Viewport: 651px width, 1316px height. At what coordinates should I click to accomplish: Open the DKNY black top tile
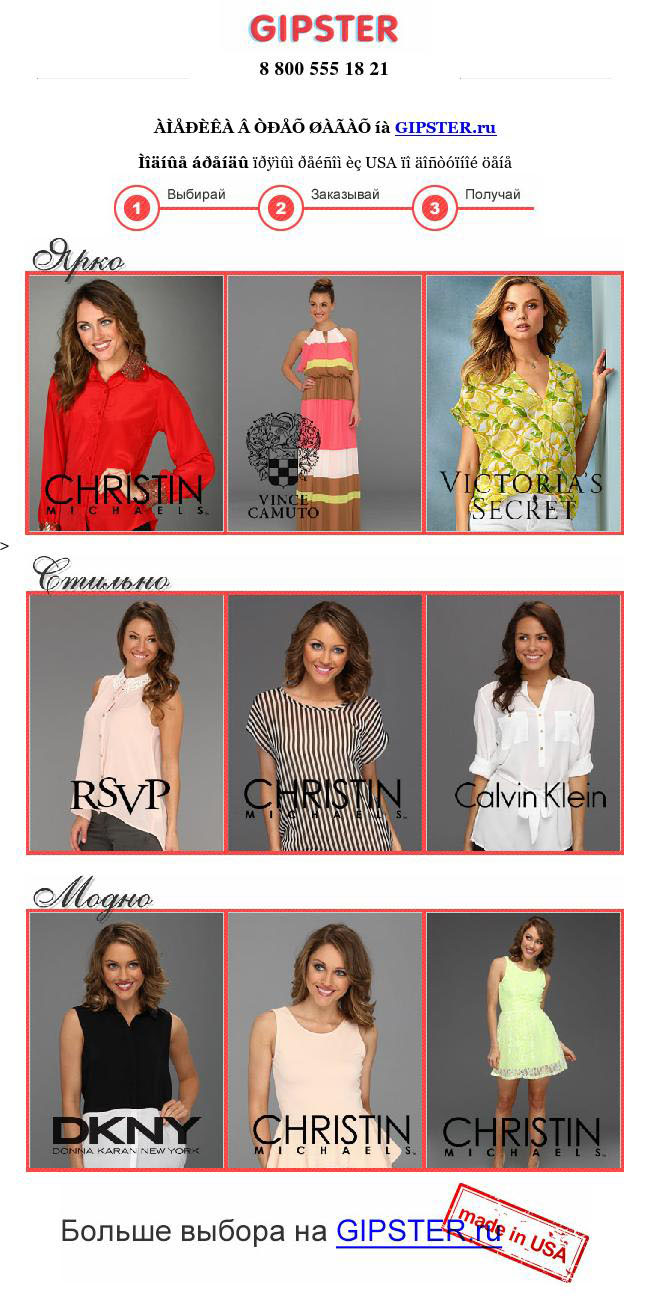pos(126,1040)
